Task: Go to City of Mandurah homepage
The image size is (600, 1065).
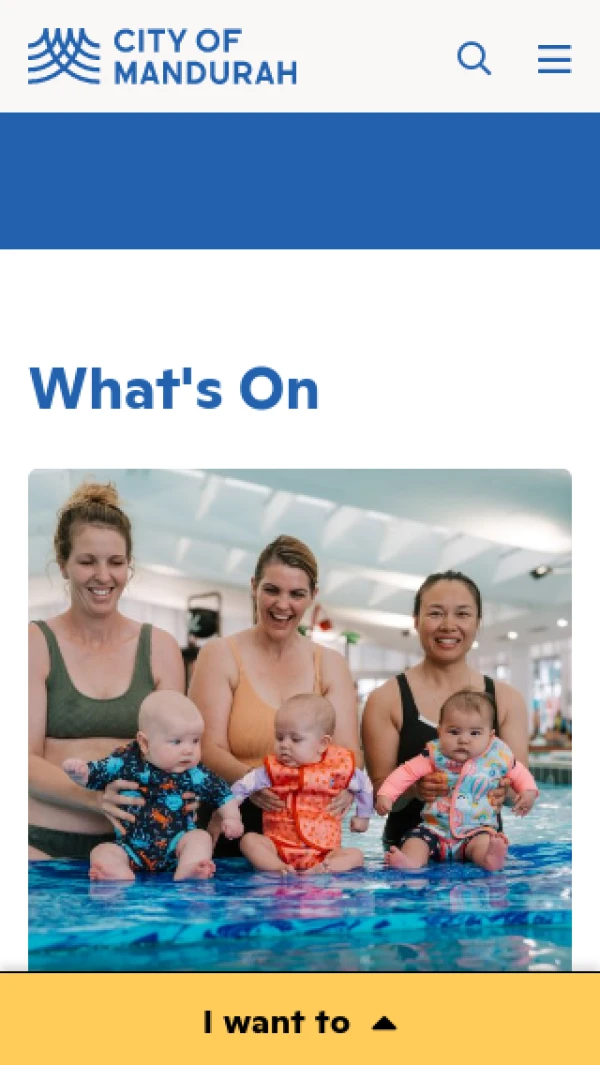Action: click(x=162, y=57)
